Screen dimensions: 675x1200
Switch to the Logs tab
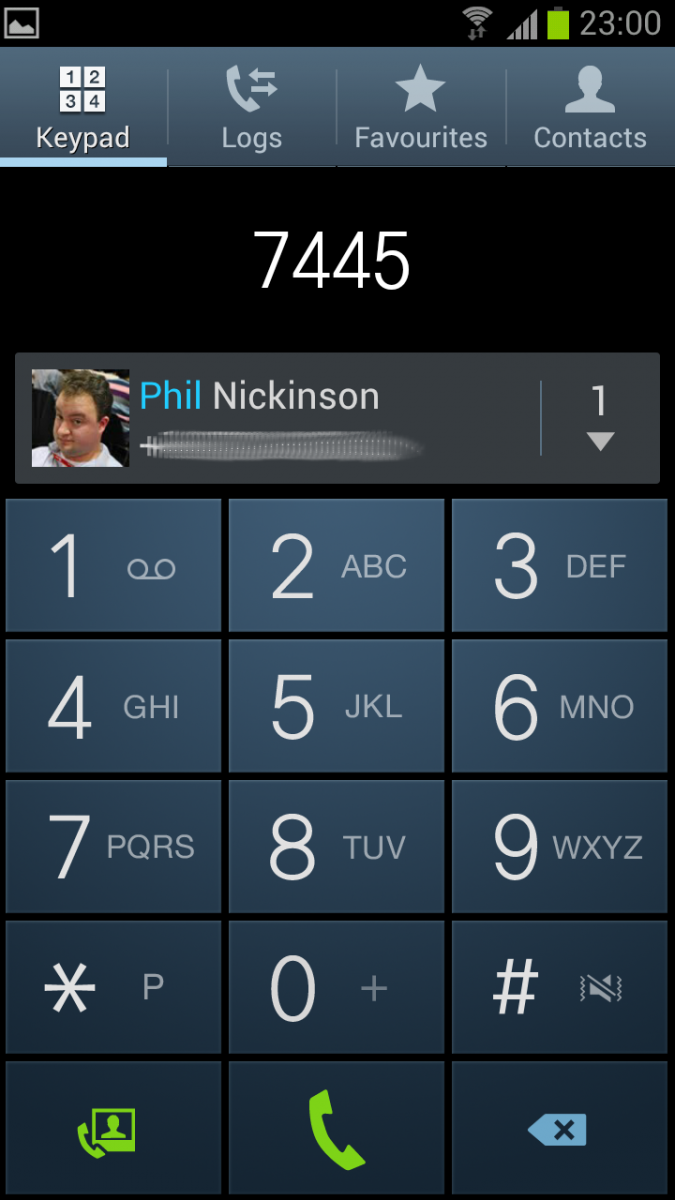252,107
